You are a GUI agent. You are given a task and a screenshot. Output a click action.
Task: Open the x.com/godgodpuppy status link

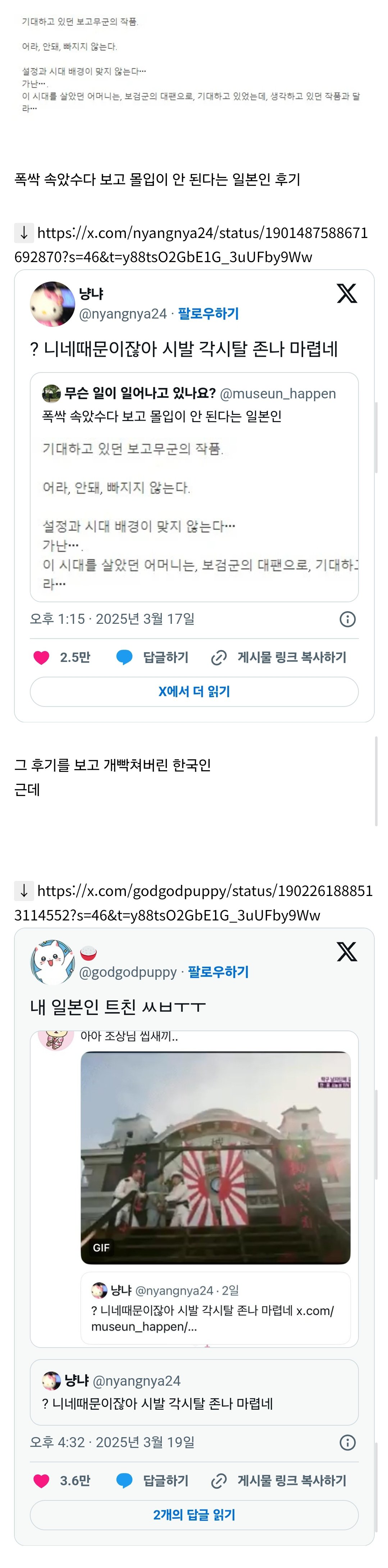194,903
